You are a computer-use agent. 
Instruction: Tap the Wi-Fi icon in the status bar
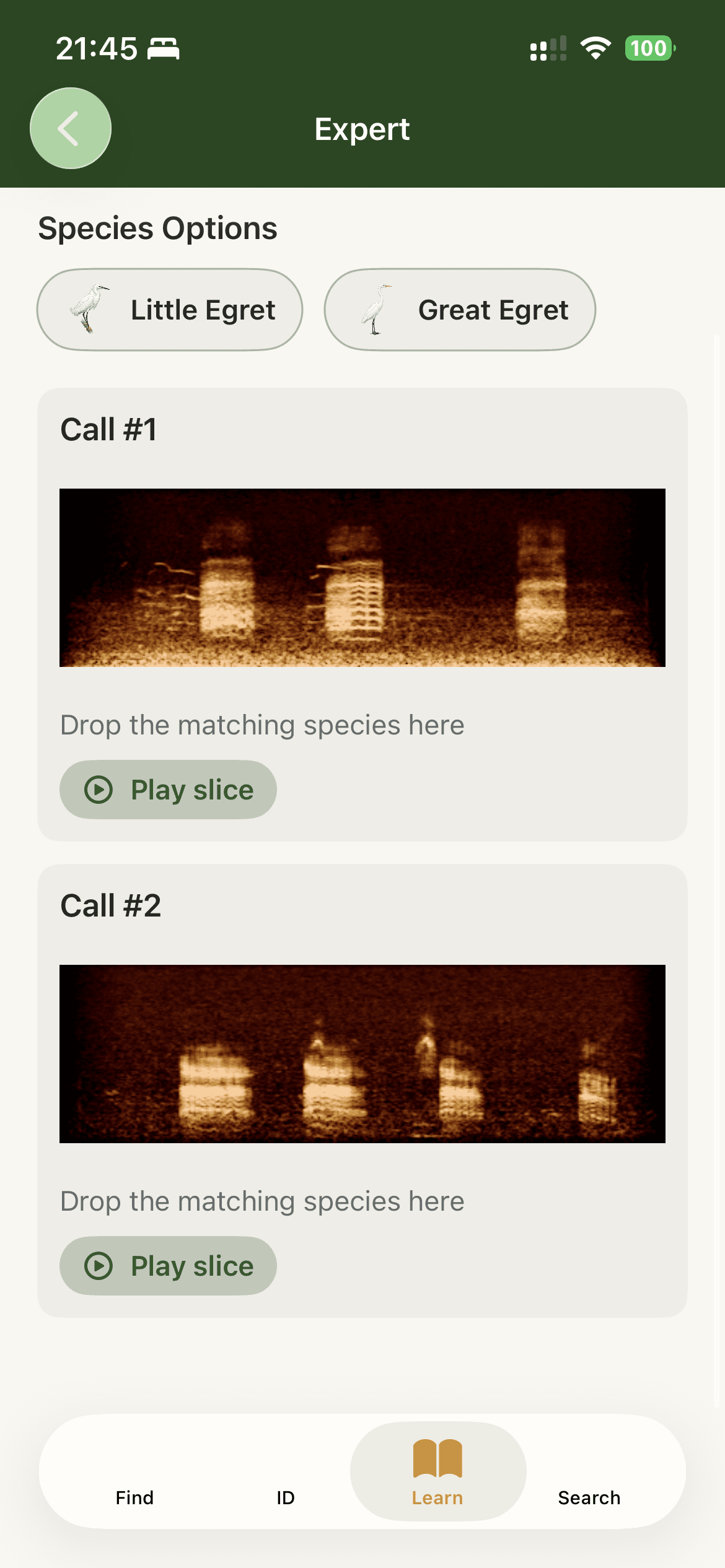[596, 48]
